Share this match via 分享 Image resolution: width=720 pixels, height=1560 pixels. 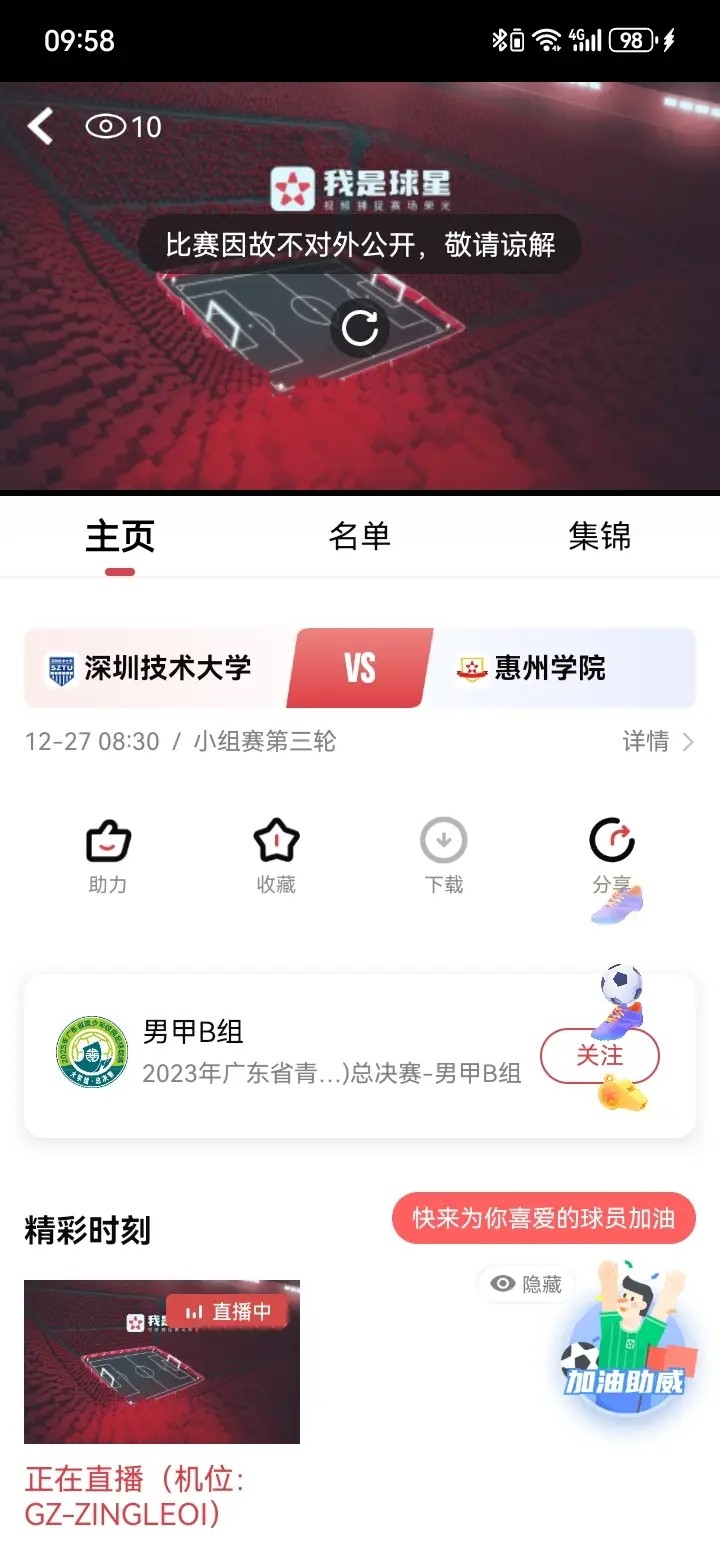[x=611, y=855]
